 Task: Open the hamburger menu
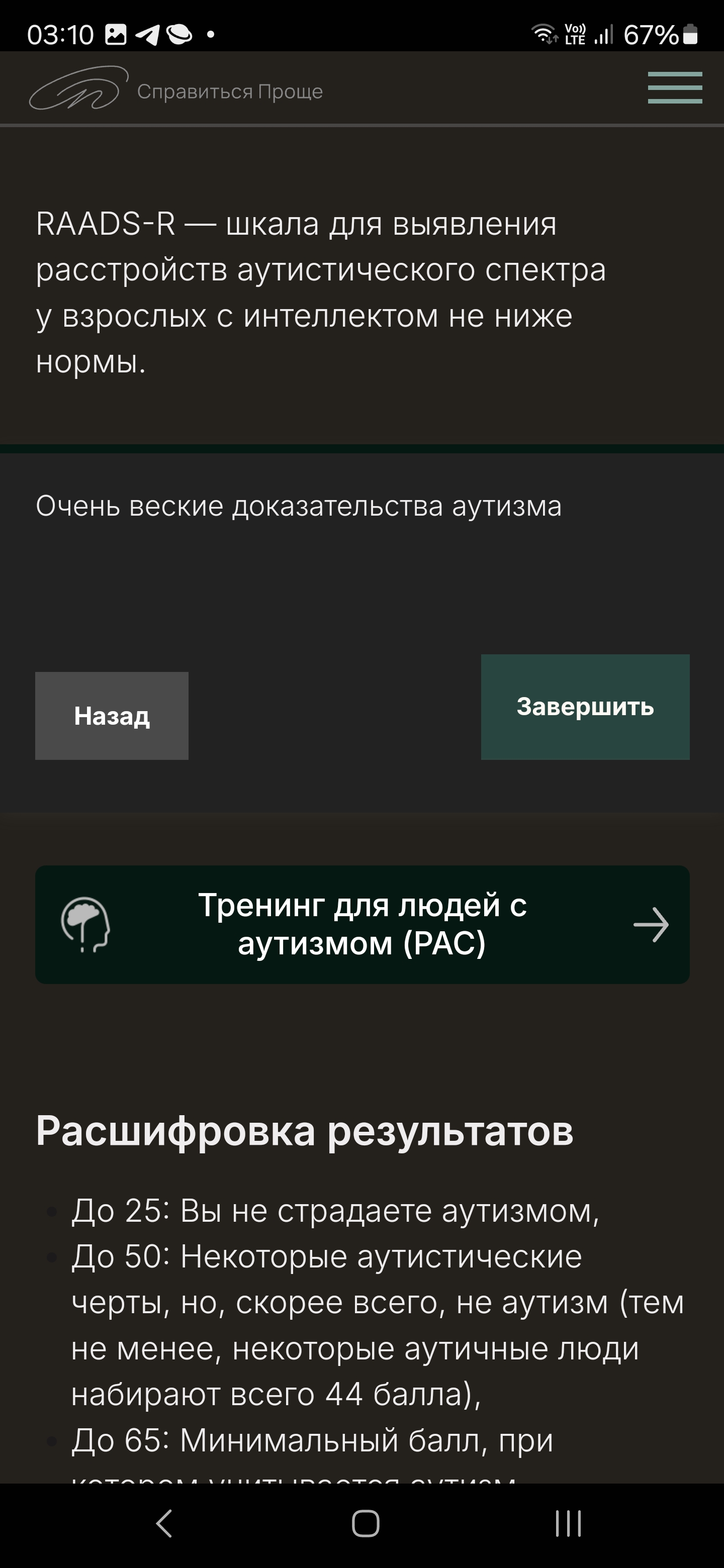tap(675, 87)
